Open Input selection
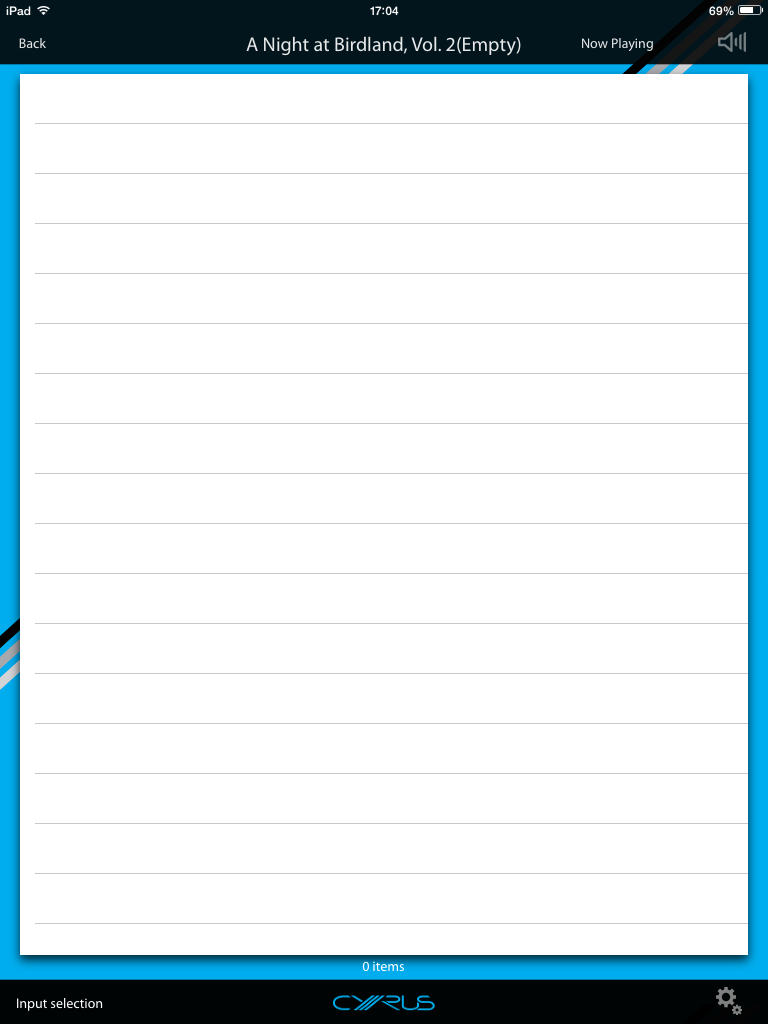The width and height of the screenshot is (768, 1024). pyautogui.click(x=59, y=1003)
